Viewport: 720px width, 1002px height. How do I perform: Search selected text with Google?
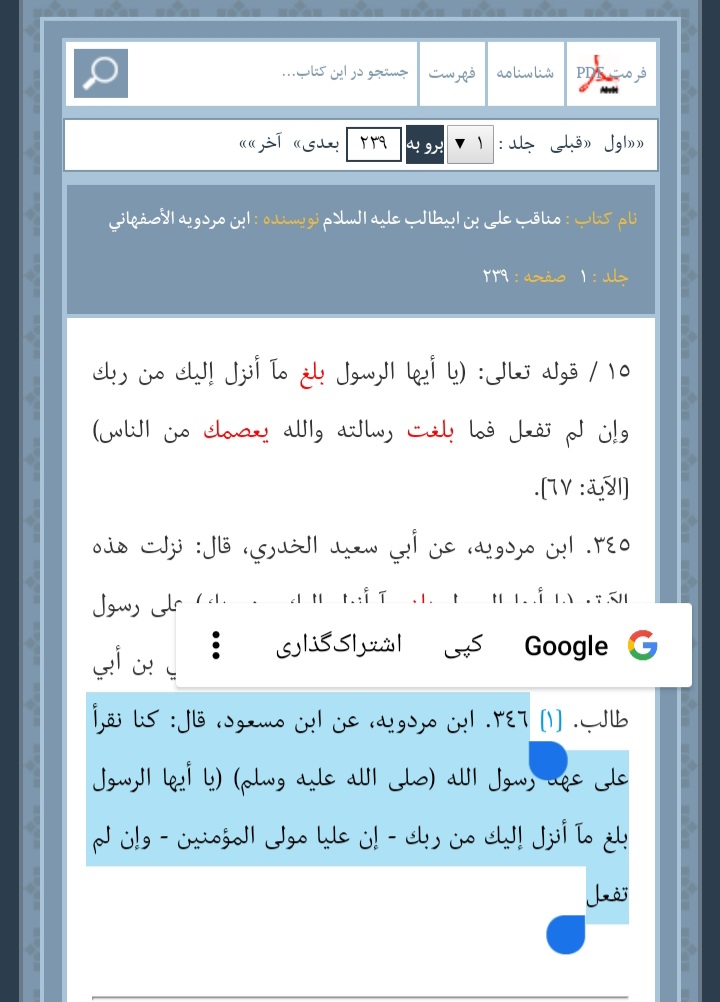[x=590, y=646]
